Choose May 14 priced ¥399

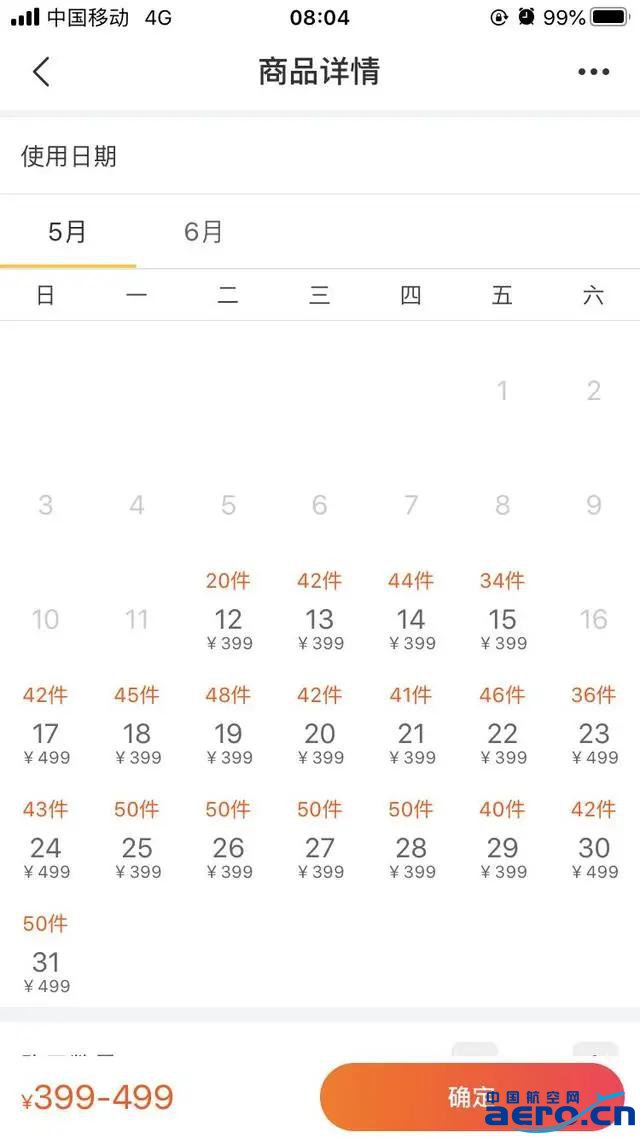tap(411, 612)
